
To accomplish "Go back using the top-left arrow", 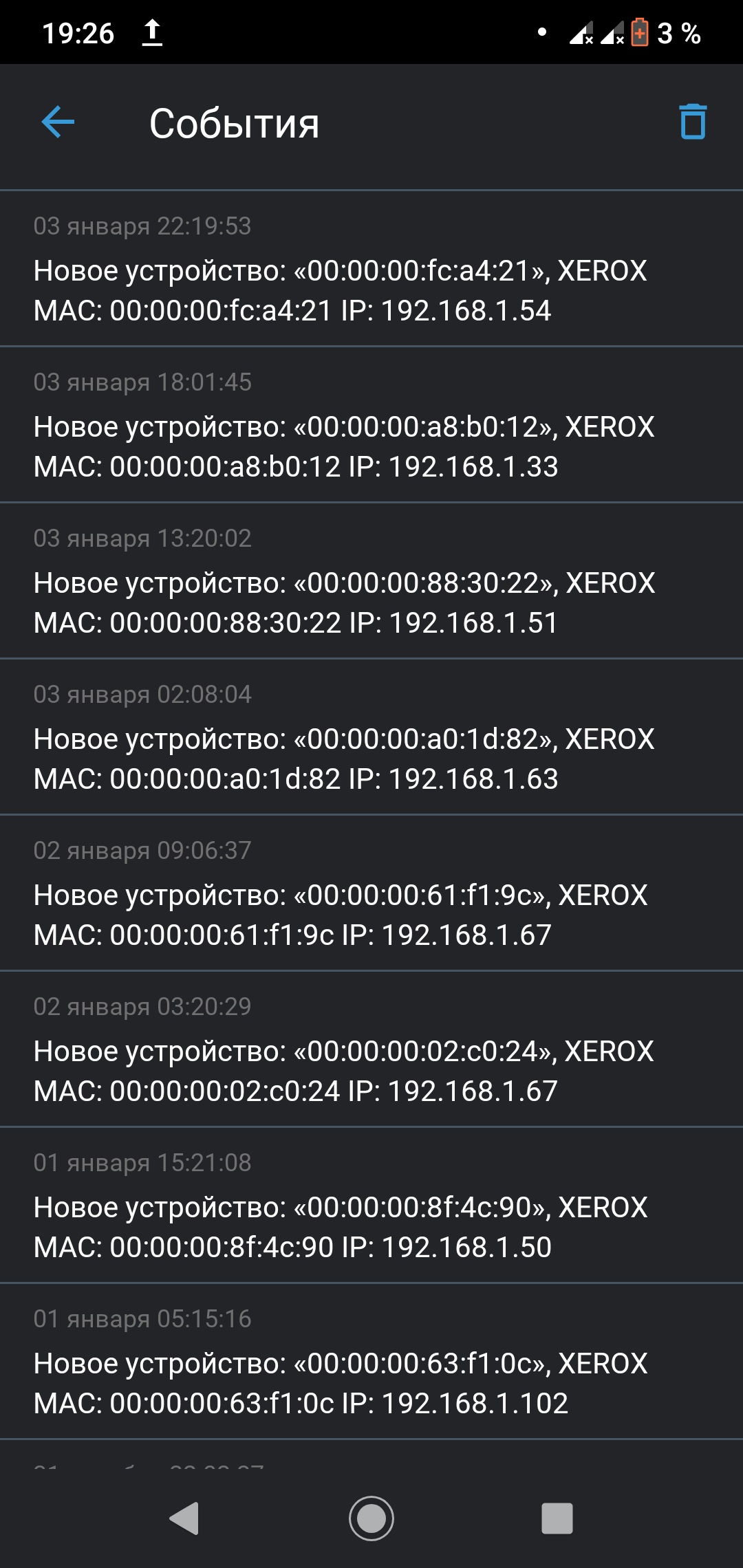I will click(58, 122).
